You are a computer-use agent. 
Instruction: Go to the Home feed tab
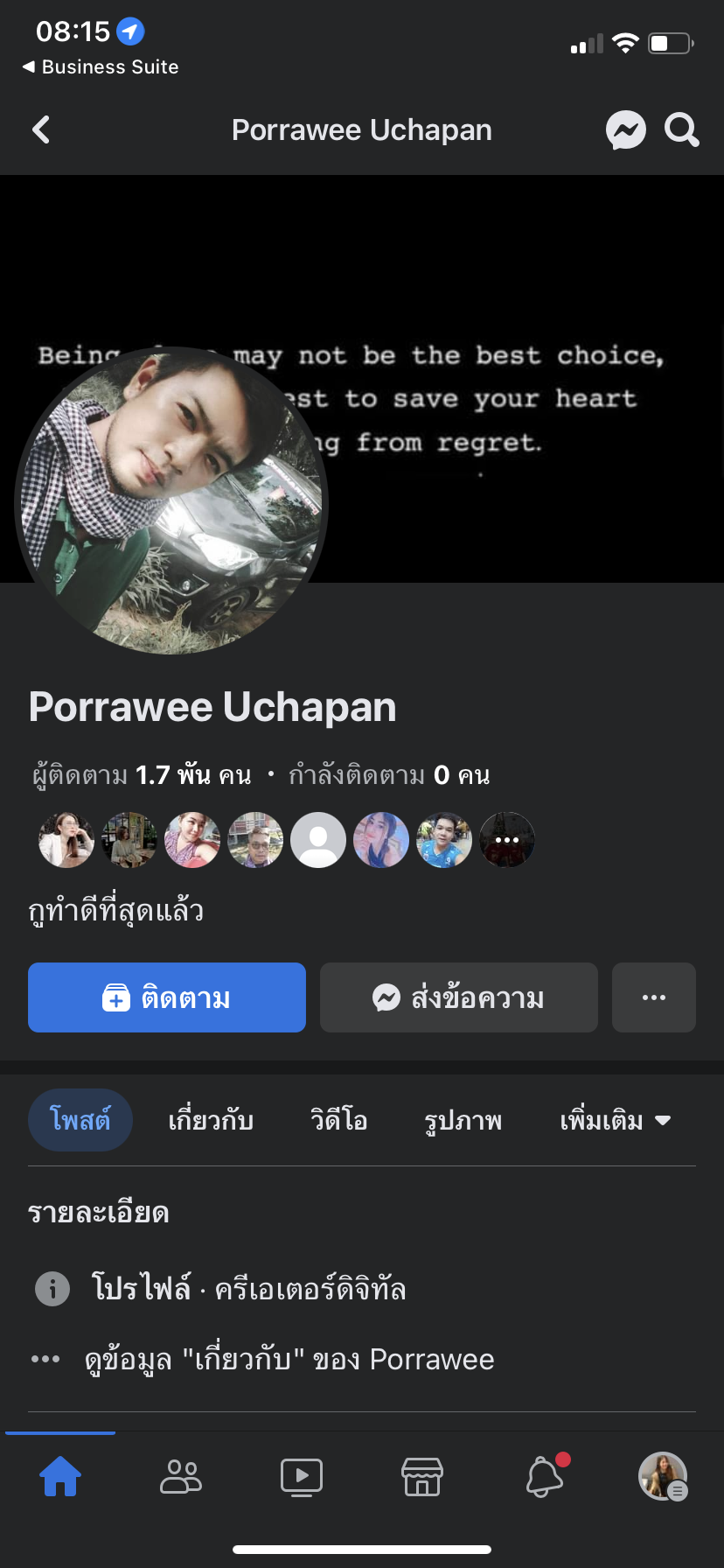(x=60, y=1477)
